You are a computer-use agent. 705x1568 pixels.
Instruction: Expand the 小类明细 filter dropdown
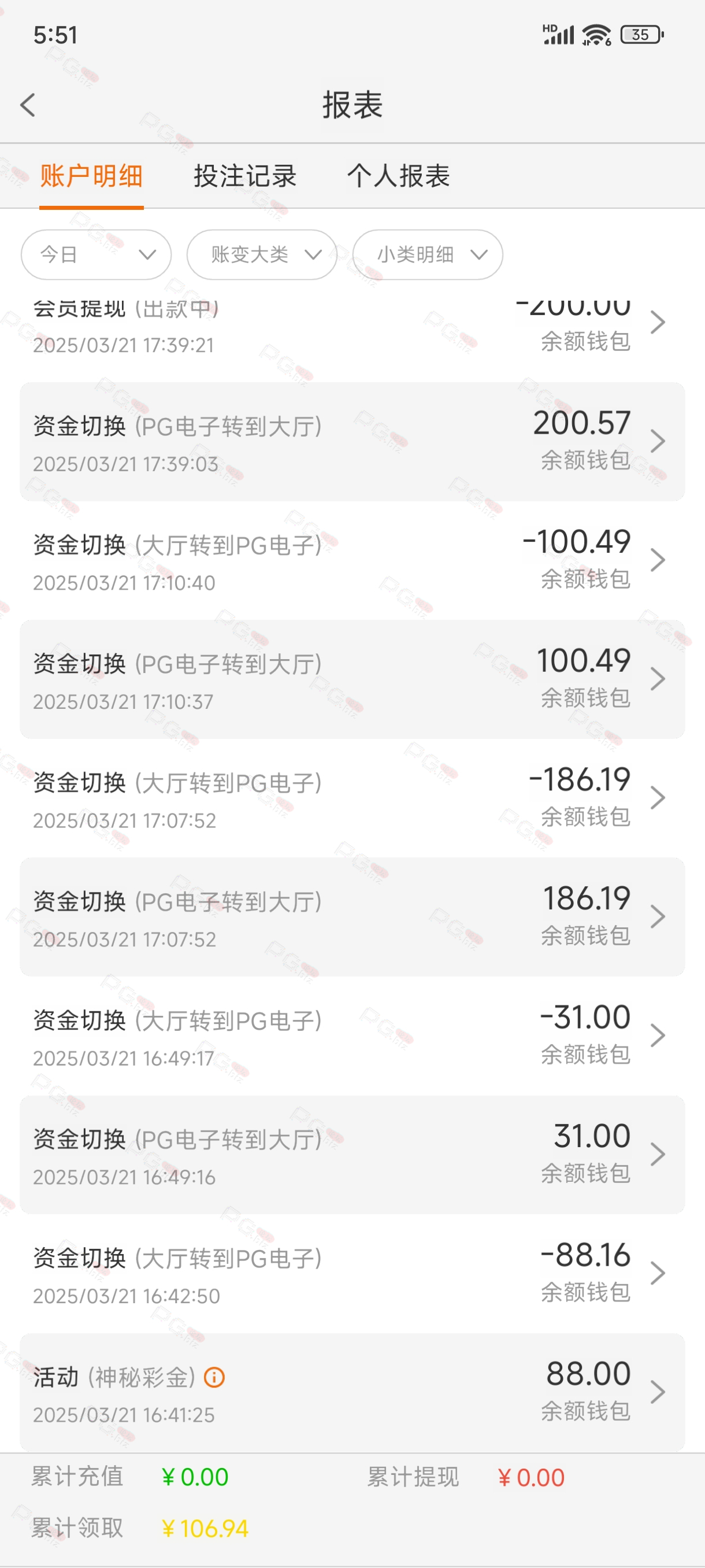coord(428,254)
